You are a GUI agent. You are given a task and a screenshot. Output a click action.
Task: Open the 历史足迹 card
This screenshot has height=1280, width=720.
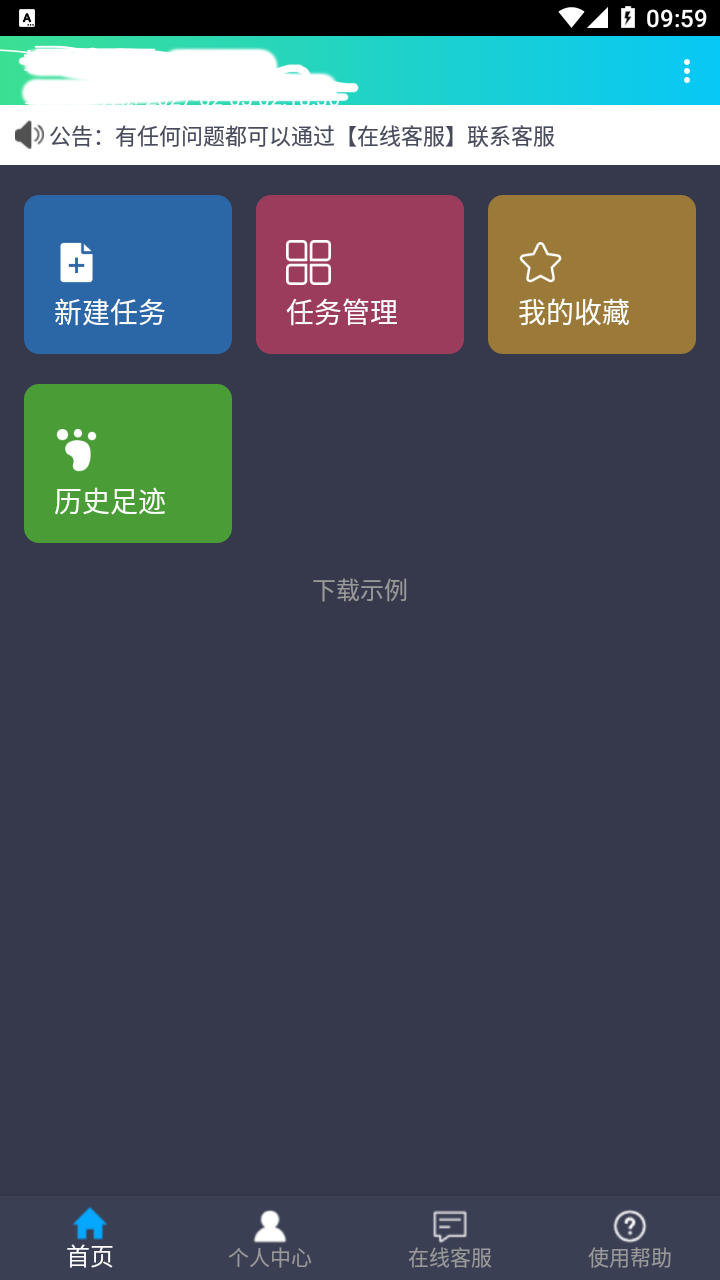127,463
